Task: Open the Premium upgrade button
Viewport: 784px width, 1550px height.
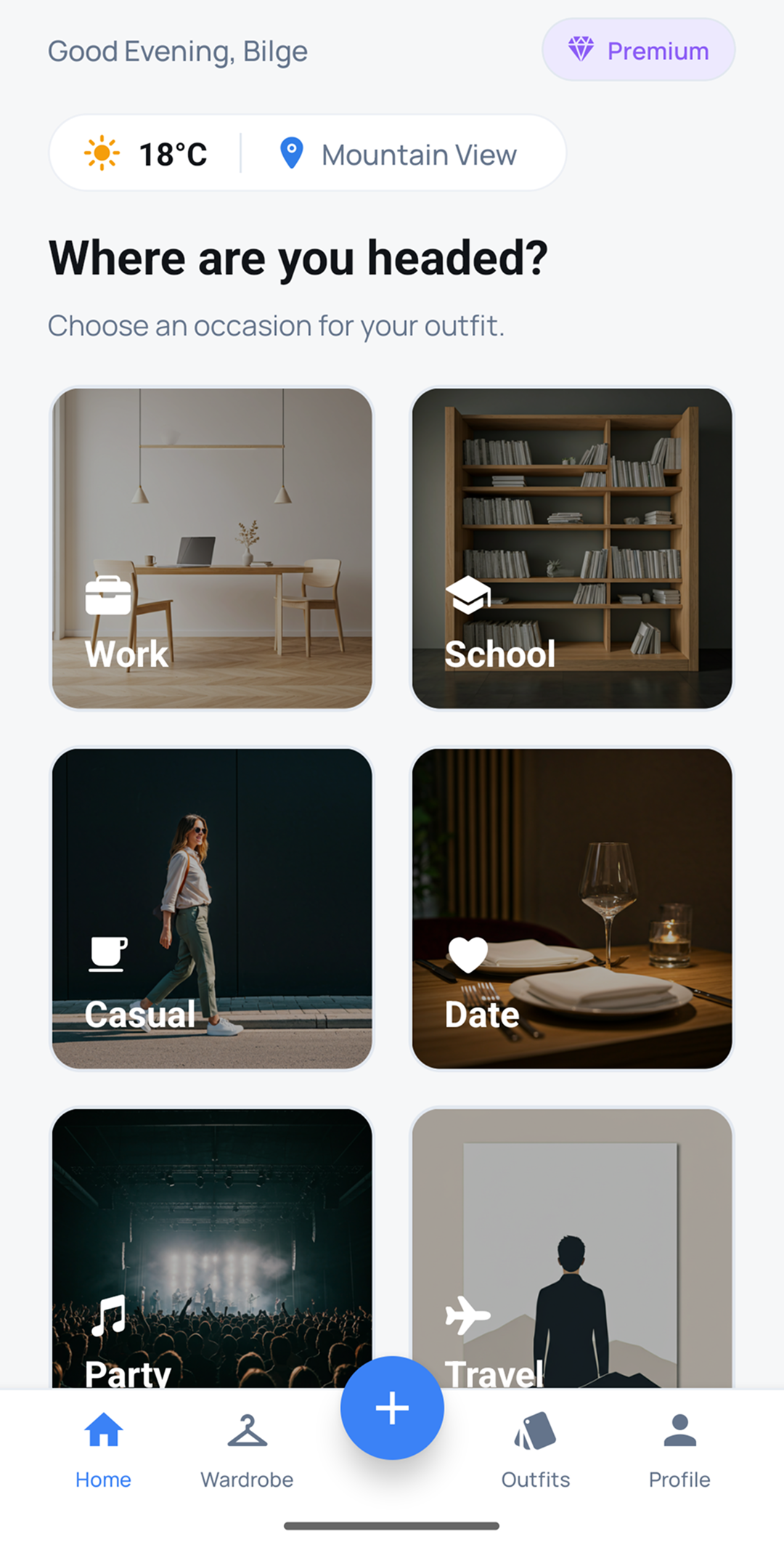Action: [x=638, y=50]
